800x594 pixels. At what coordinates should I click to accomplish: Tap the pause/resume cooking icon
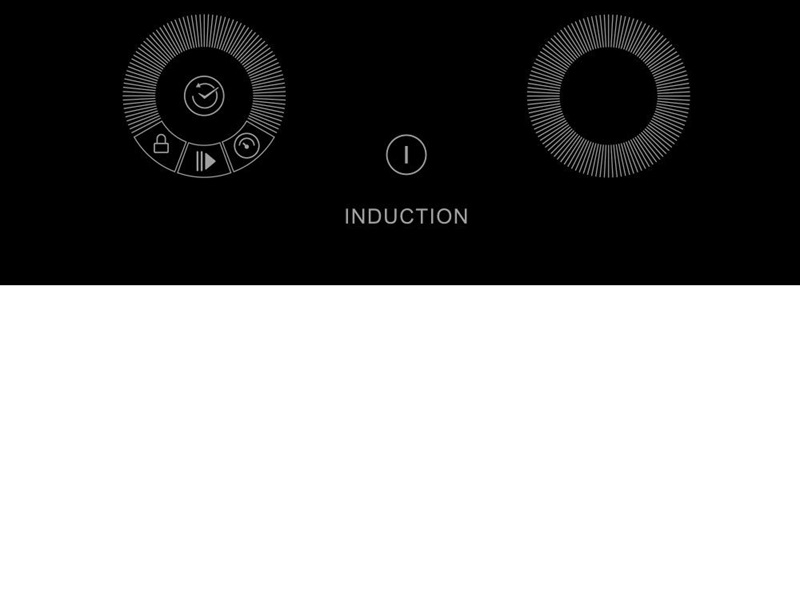click(x=205, y=160)
